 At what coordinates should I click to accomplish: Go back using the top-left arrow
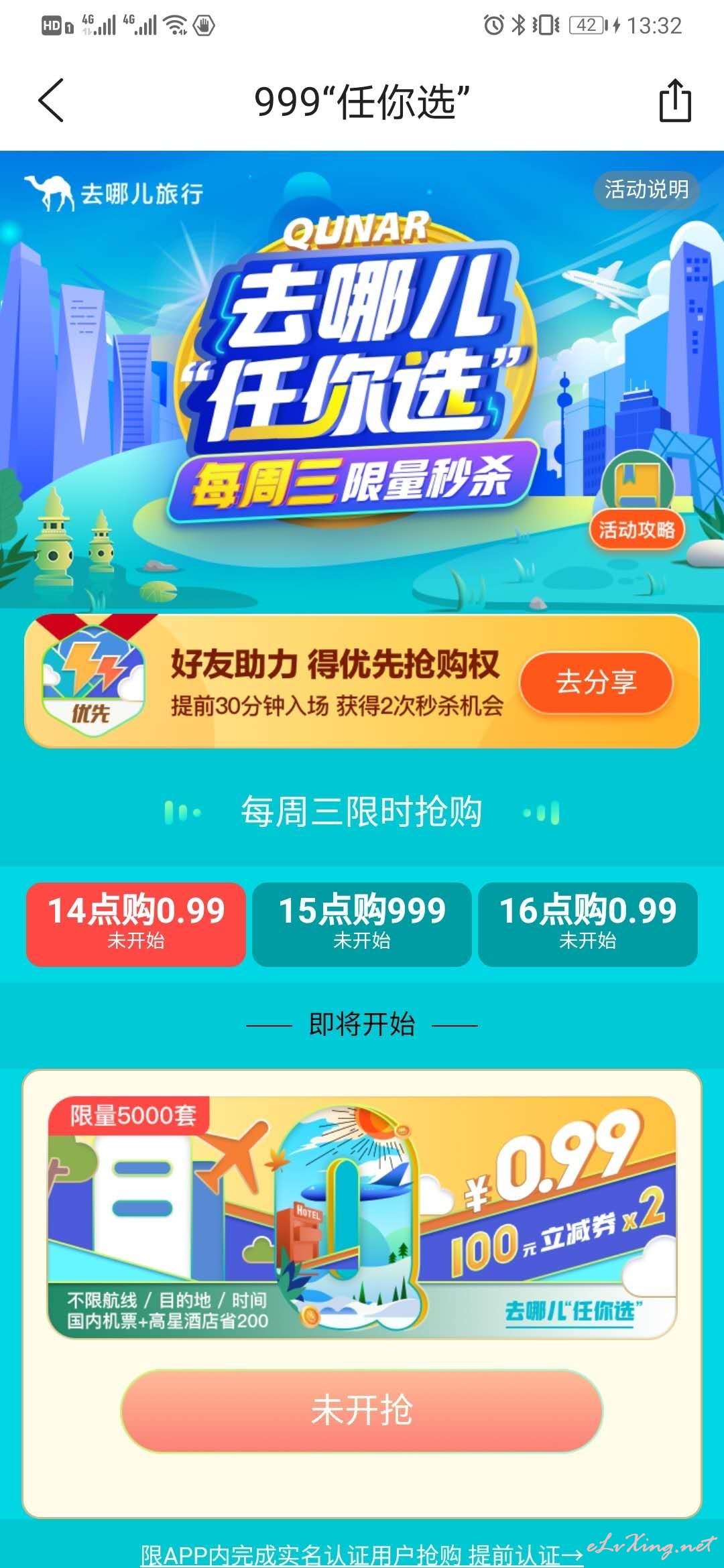coord(51,101)
